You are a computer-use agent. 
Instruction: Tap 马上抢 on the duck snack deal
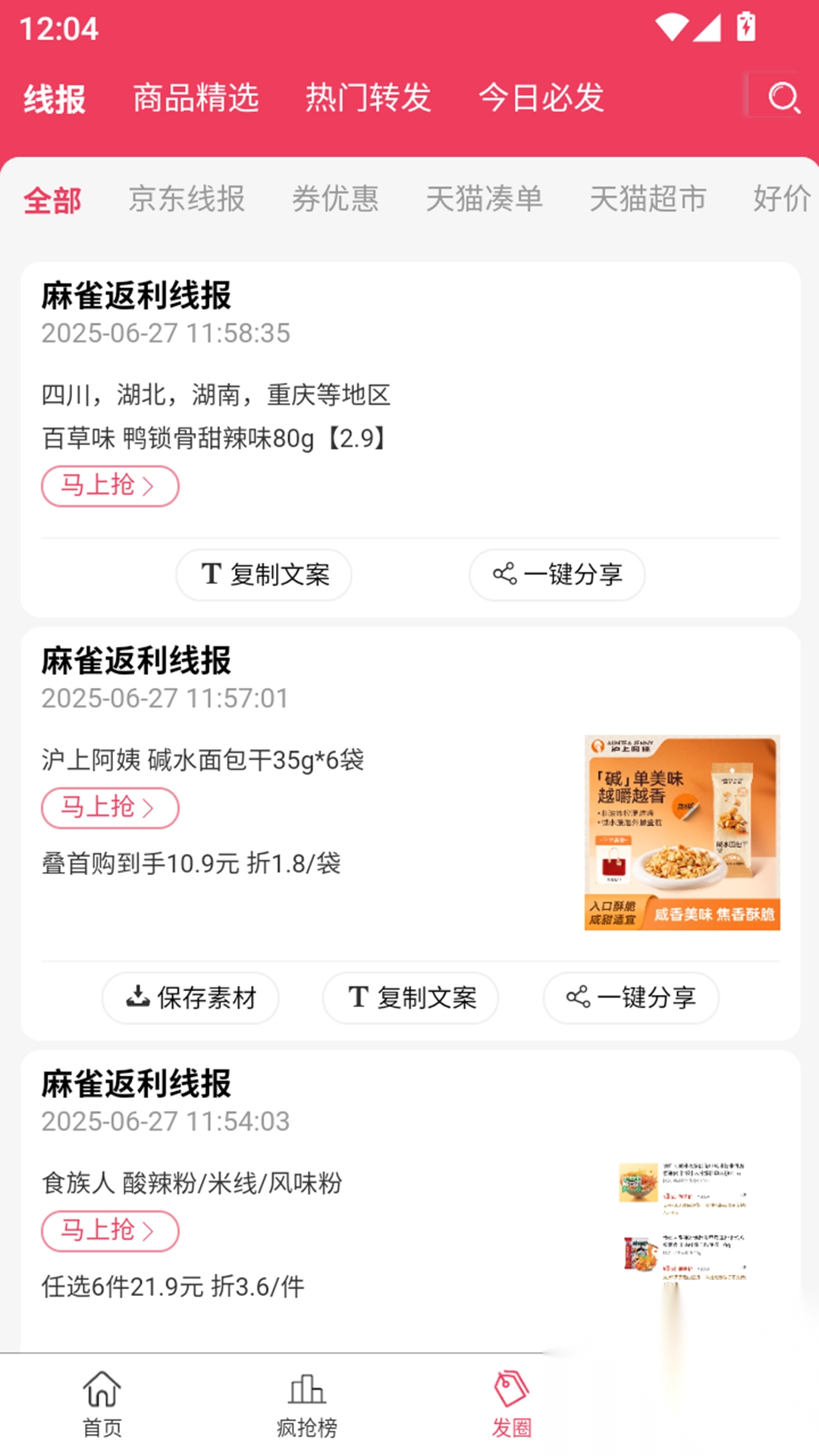[x=109, y=485]
